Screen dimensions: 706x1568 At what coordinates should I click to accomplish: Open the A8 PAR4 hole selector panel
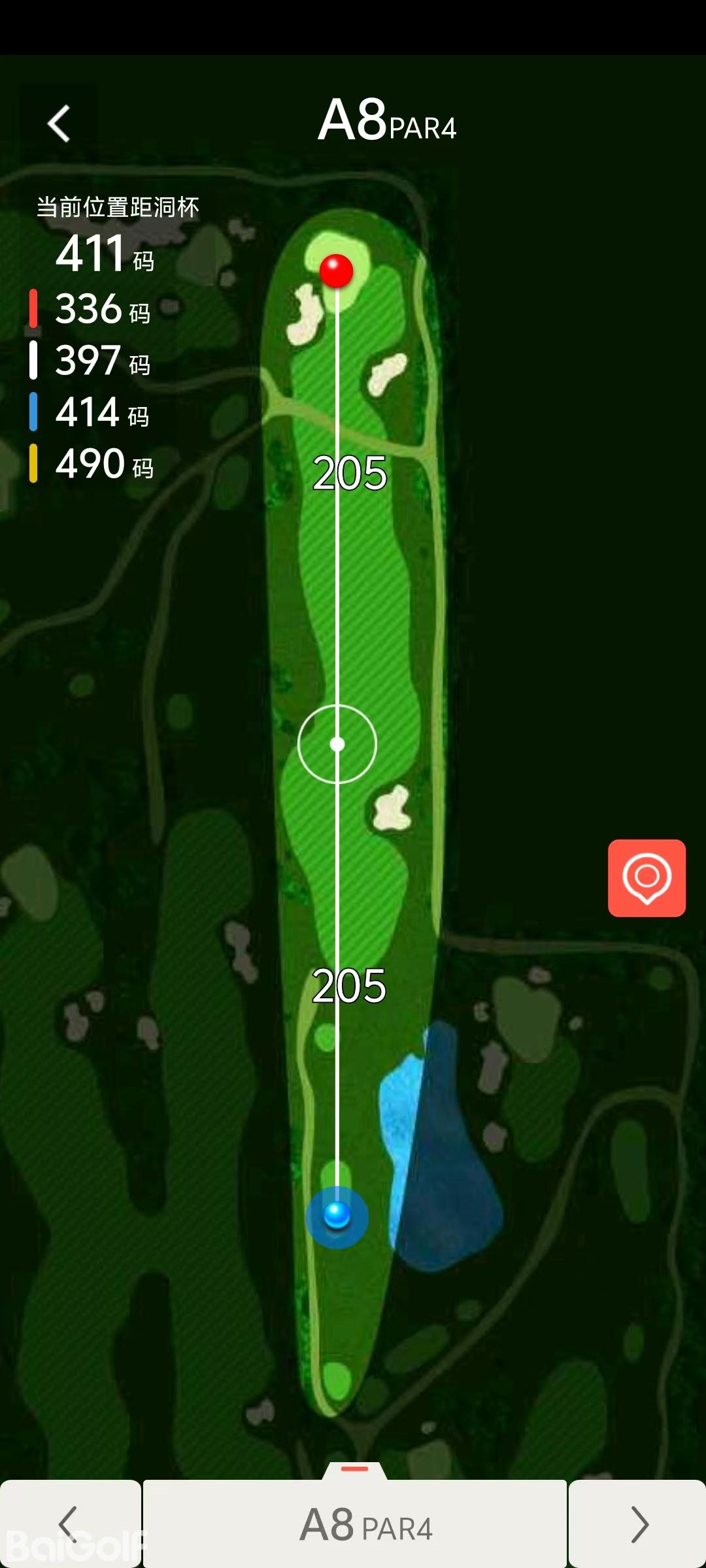(355, 1522)
